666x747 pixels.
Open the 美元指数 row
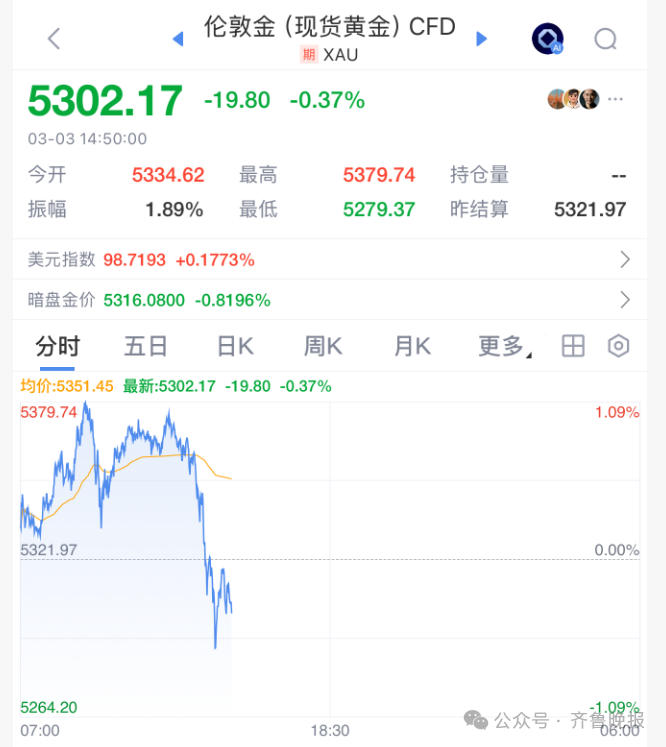coord(330,260)
